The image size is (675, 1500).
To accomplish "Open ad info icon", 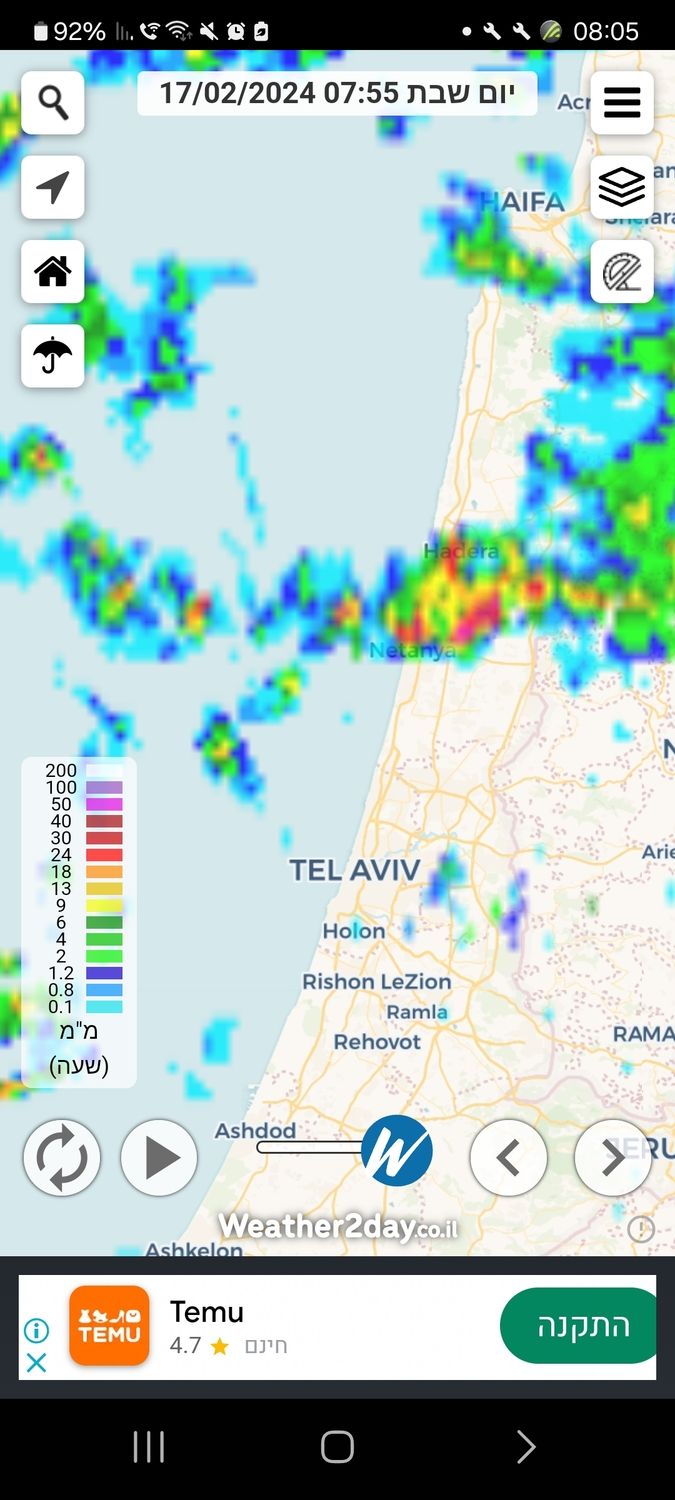I will [36, 1330].
